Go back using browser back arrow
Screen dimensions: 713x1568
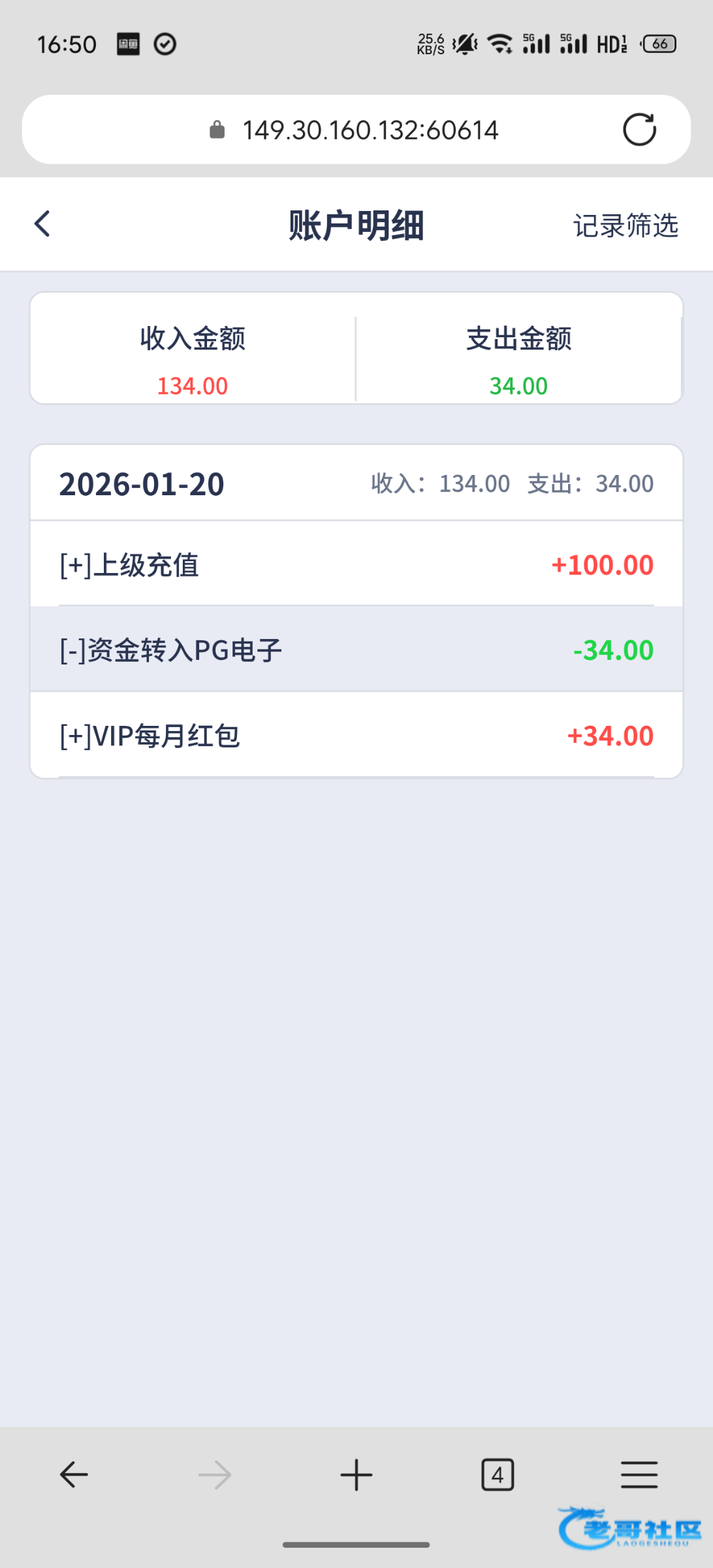point(74,1475)
